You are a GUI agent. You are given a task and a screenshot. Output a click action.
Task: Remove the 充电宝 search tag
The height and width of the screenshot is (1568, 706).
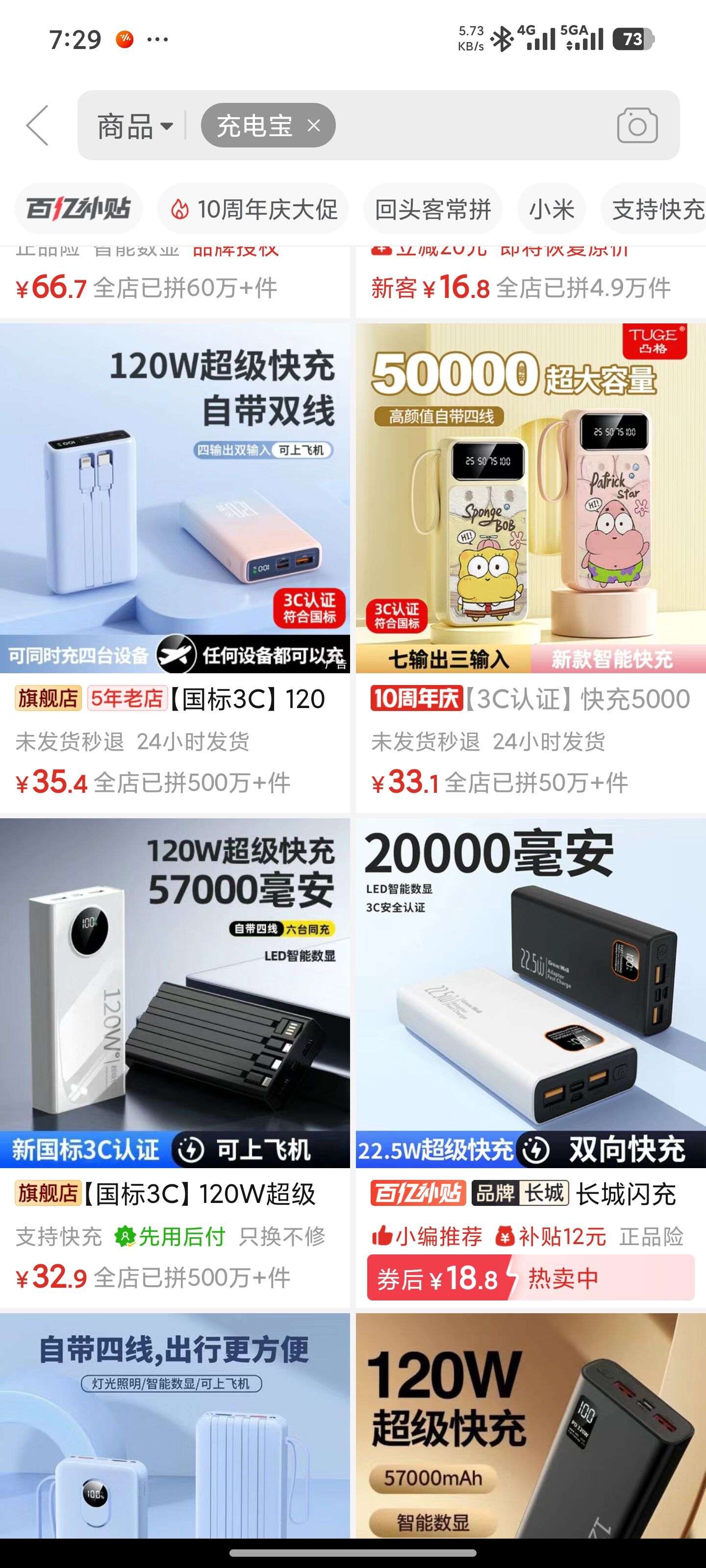click(314, 125)
